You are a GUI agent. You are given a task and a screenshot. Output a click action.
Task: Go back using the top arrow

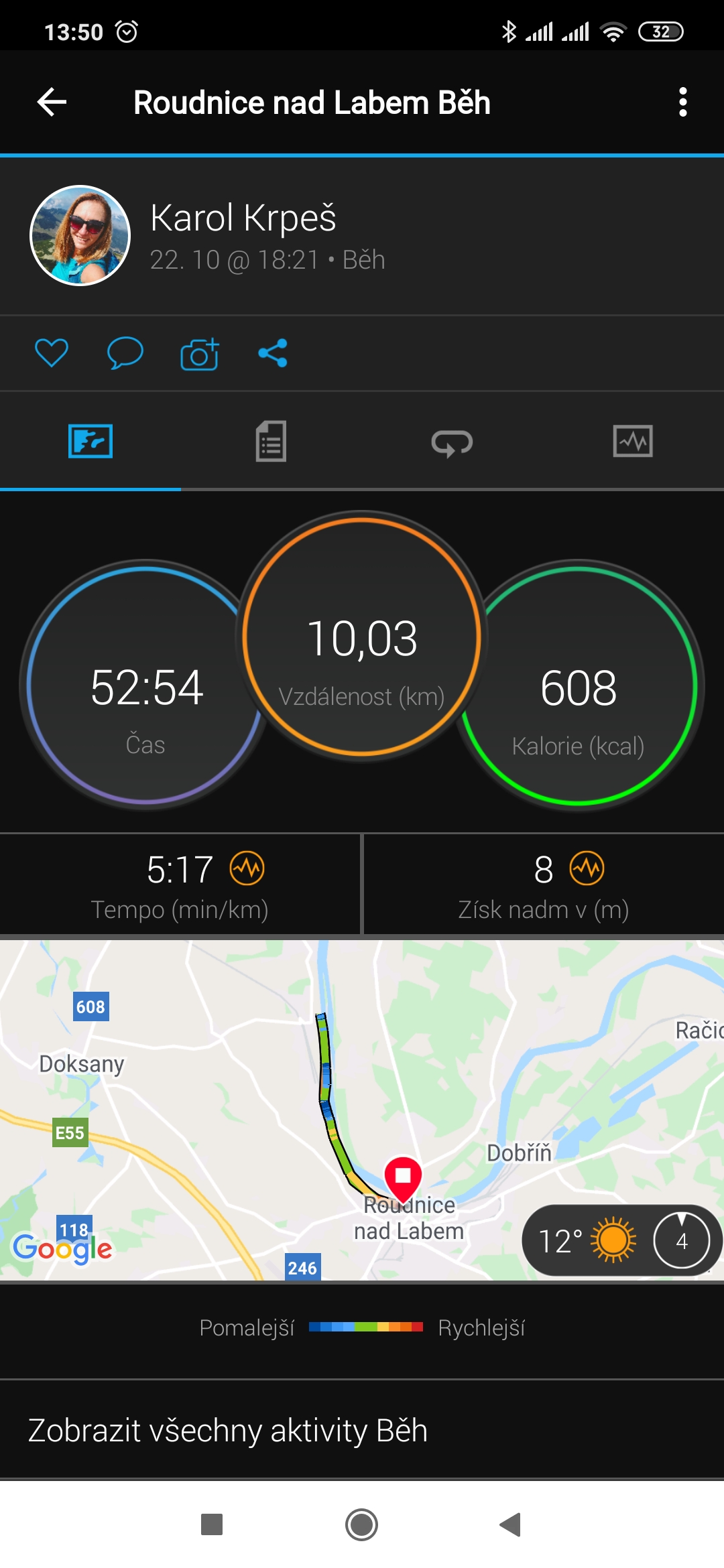tap(52, 103)
